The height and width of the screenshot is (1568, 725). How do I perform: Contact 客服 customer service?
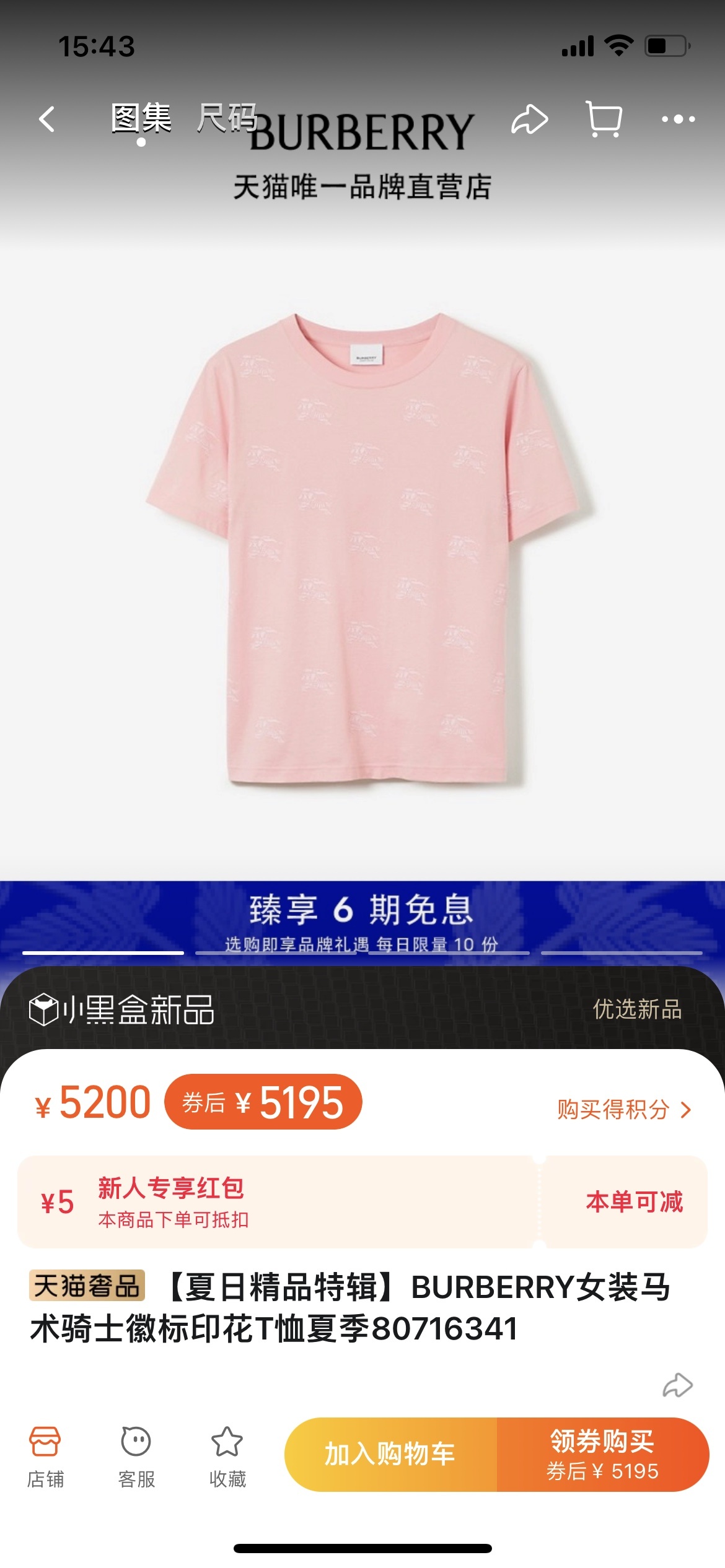[x=136, y=1456]
